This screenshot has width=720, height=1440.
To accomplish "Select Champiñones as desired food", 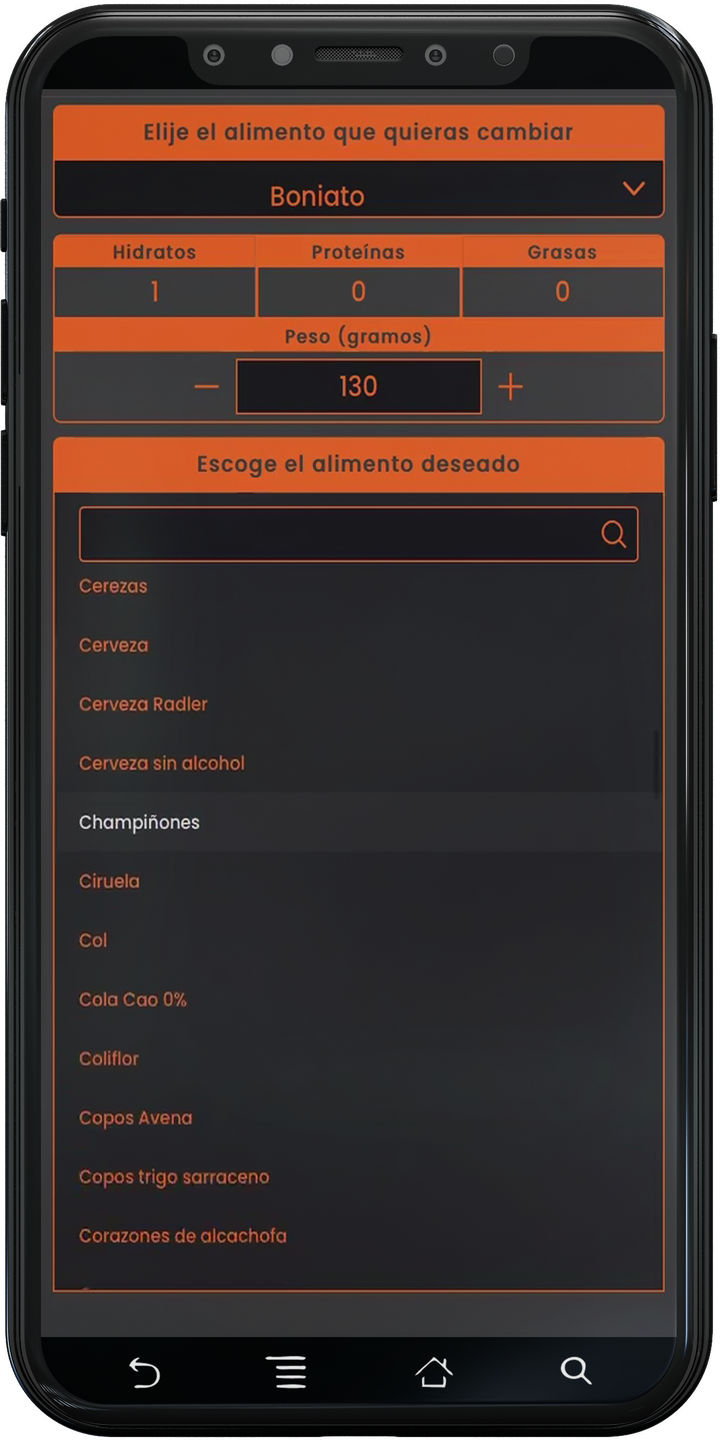I will (139, 822).
